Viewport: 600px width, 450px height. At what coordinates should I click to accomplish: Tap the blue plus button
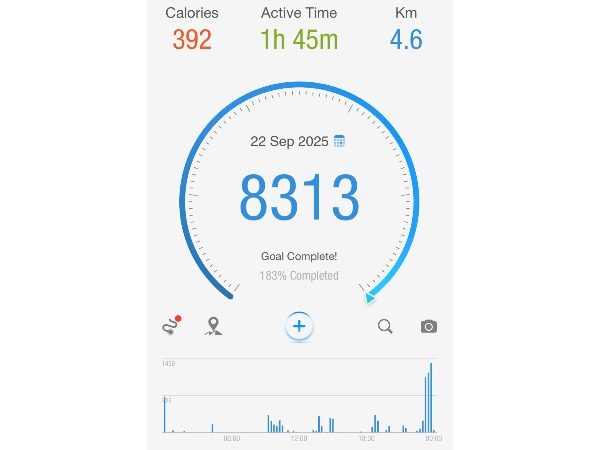299,326
